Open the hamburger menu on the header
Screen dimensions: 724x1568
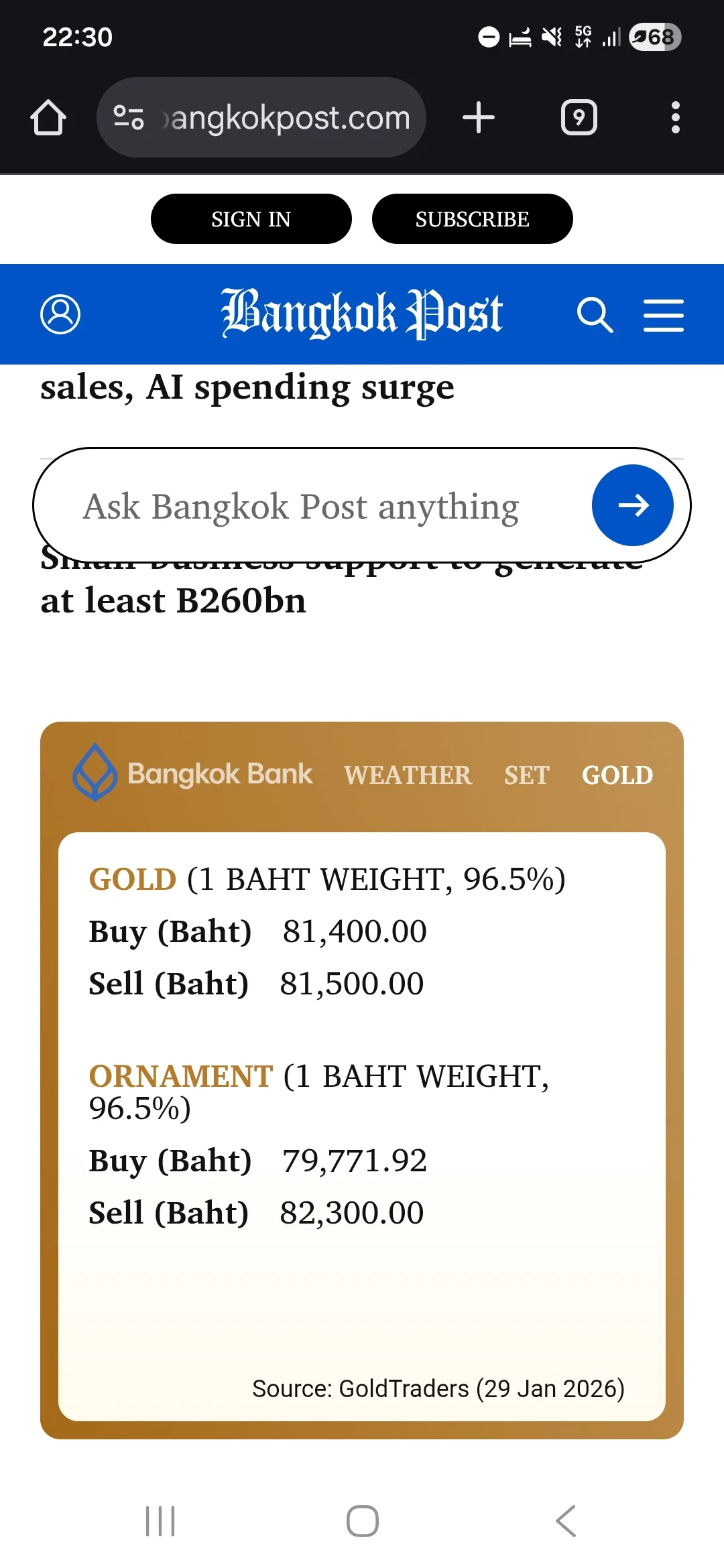tap(663, 314)
